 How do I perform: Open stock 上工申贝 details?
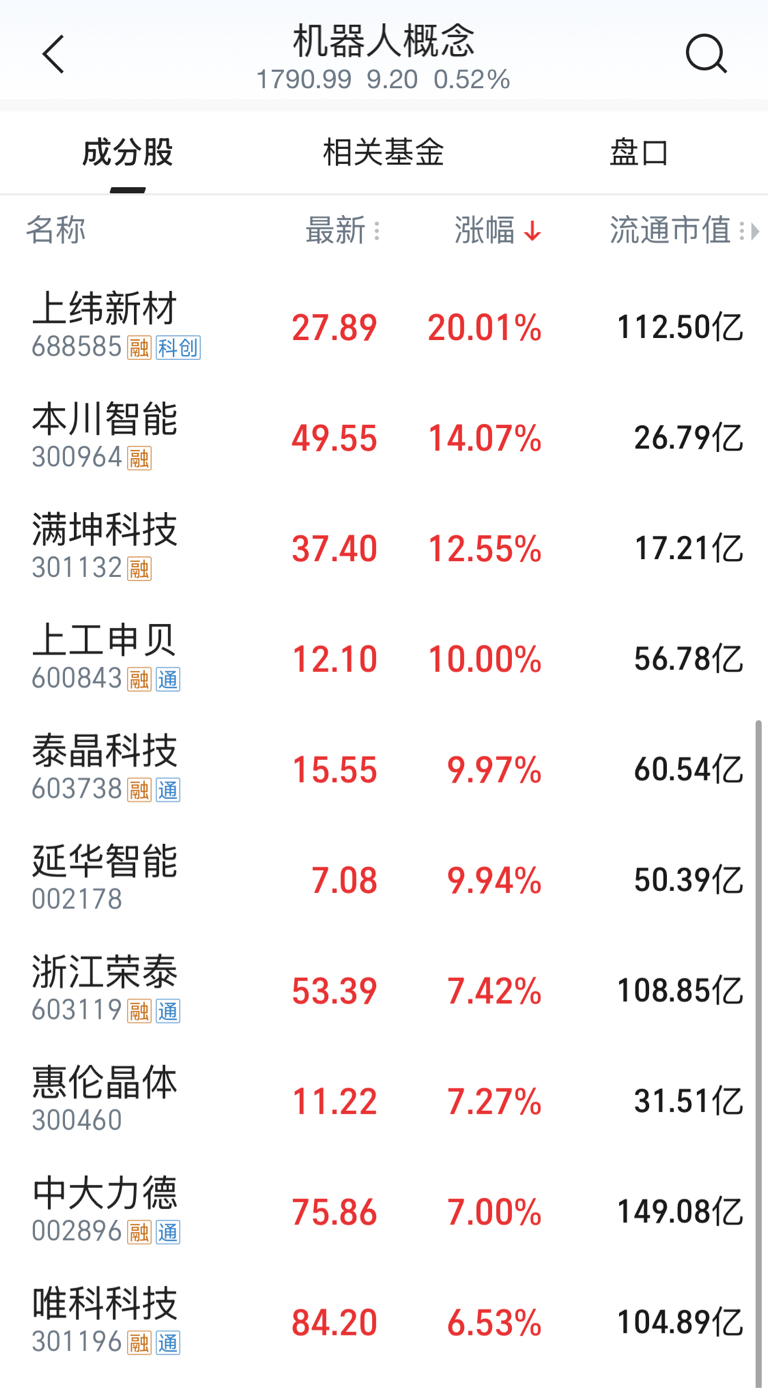[x=384, y=659]
